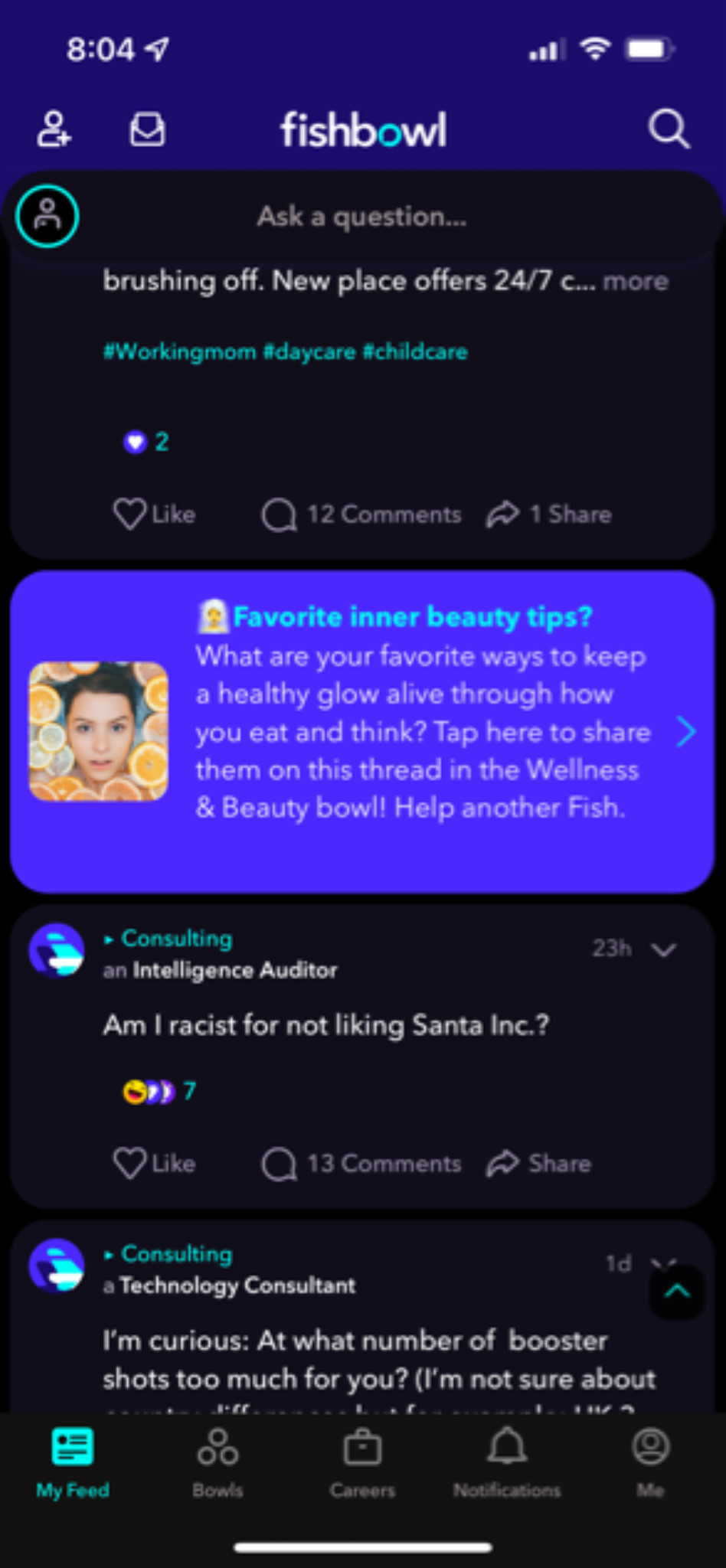Open the #Workingmom hashtag
The image size is (726, 1568).
coord(179,351)
